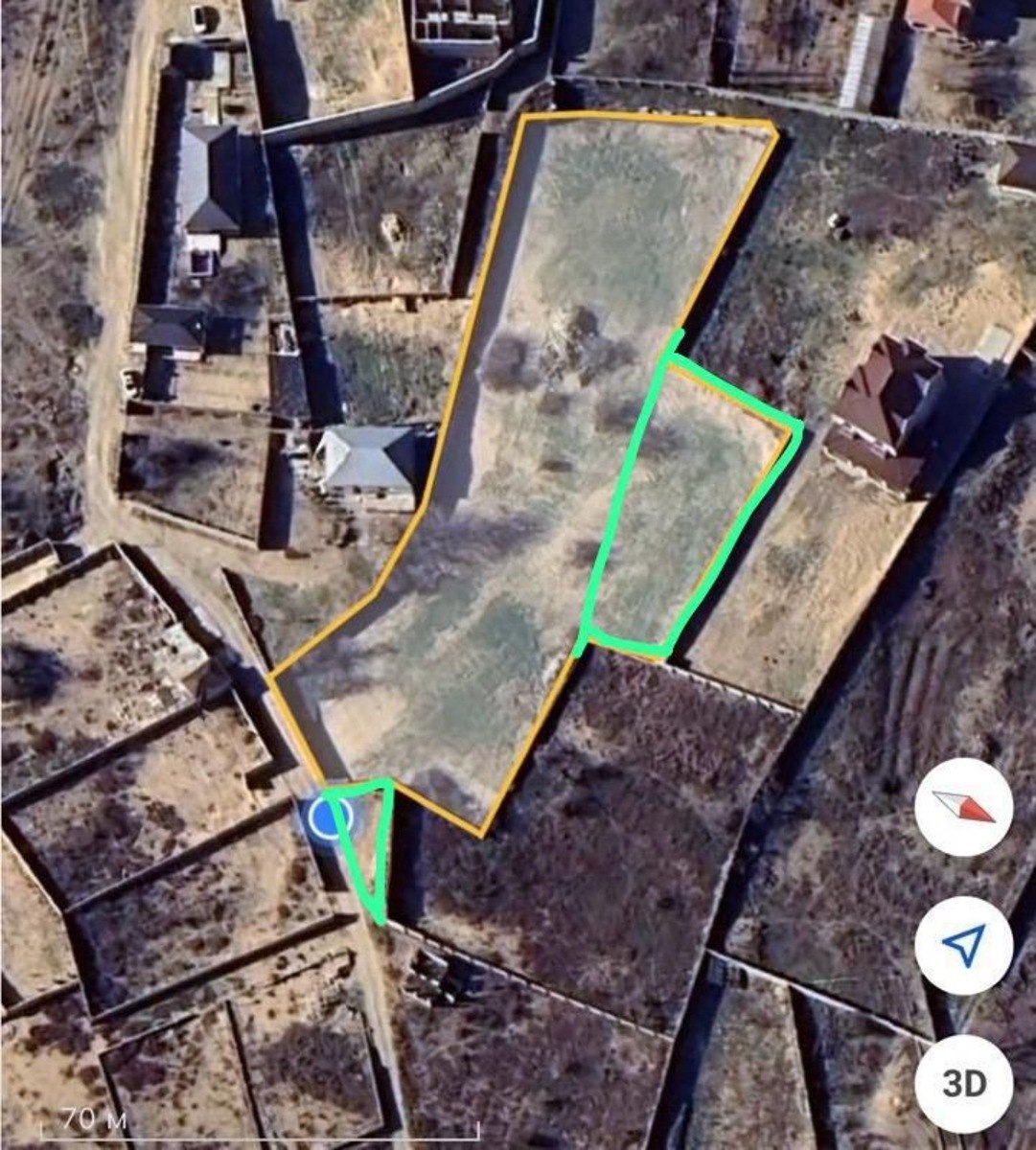Tap the compass to reset map orientation
Viewport: 1036px width, 1150px height.
[x=963, y=807]
